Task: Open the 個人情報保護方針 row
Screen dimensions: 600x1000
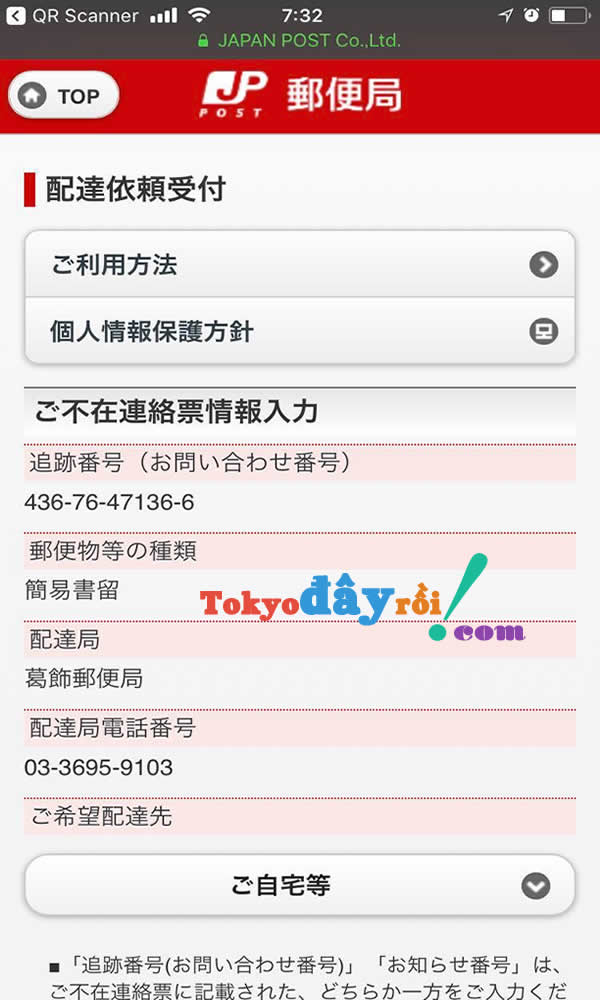Action: [x=299, y=331]
